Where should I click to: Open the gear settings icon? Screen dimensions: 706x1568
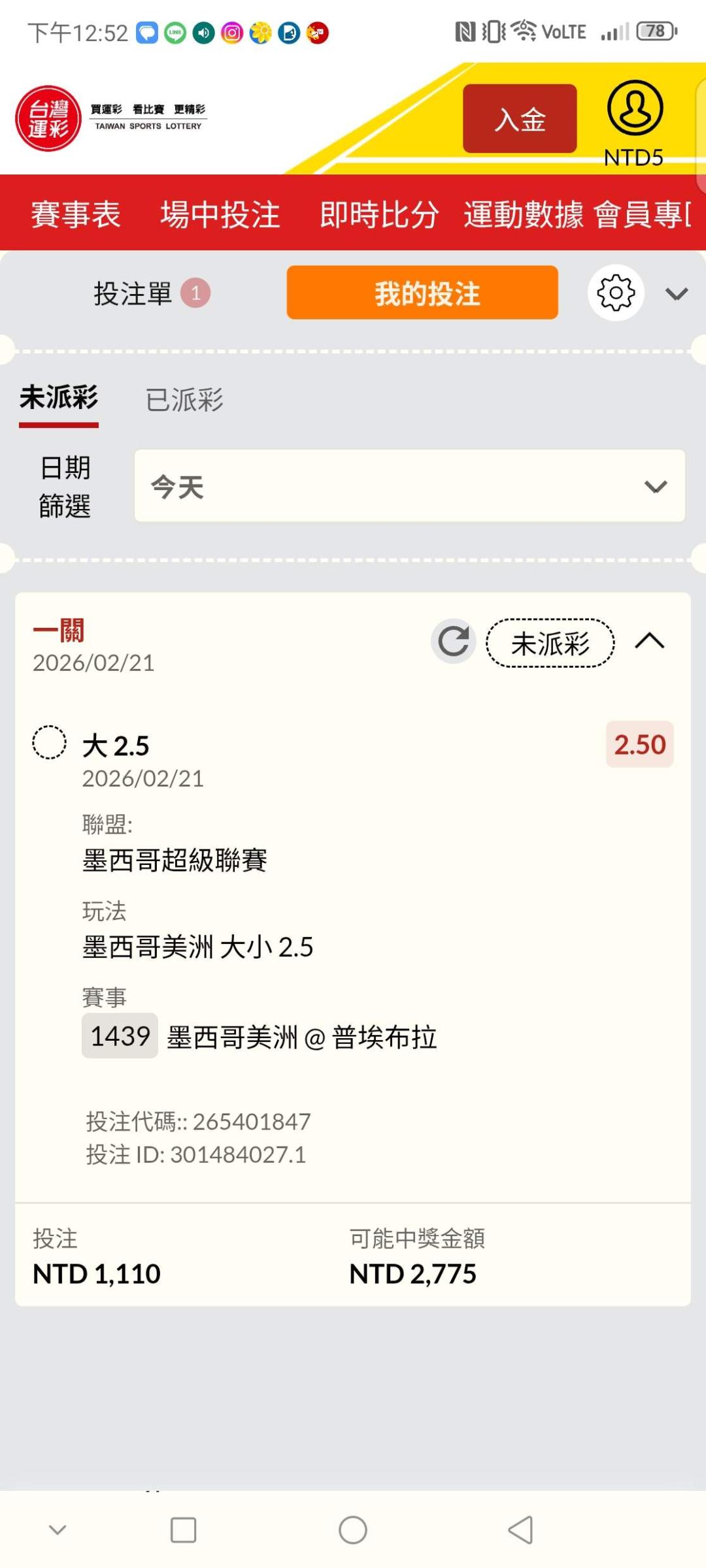click(x=616, y=293)
